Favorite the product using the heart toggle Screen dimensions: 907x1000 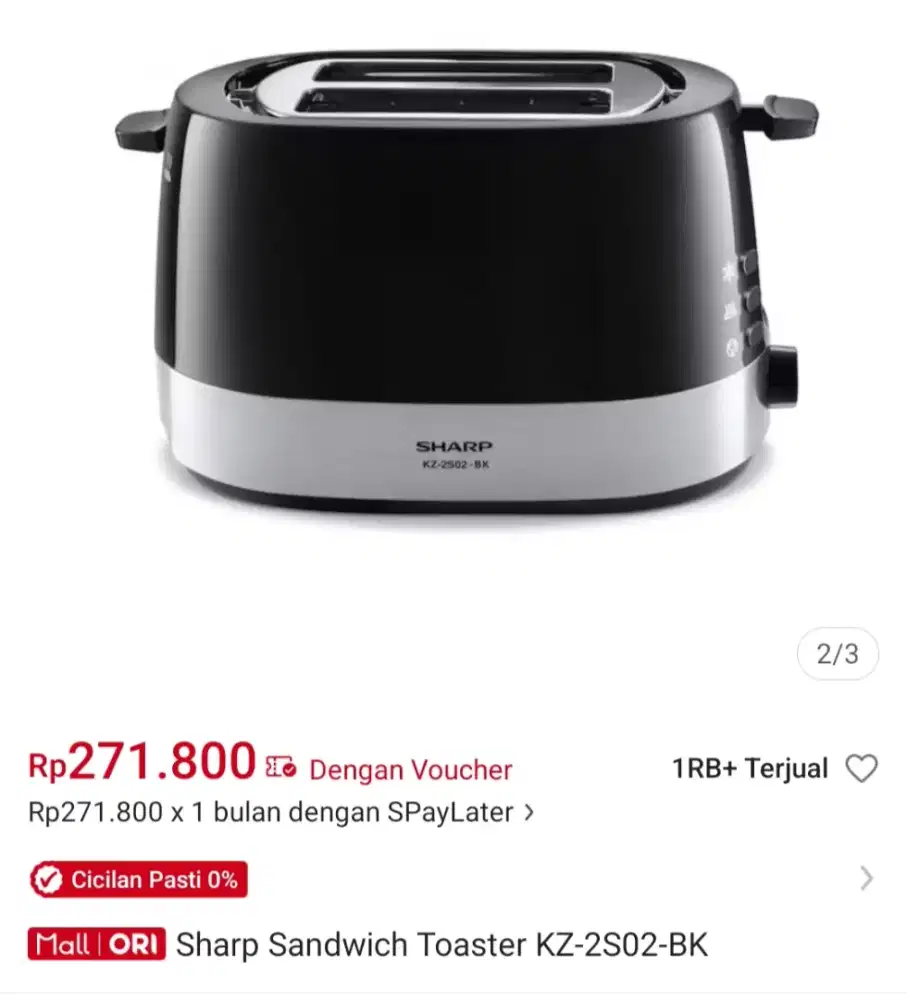[x=863, y=768]
